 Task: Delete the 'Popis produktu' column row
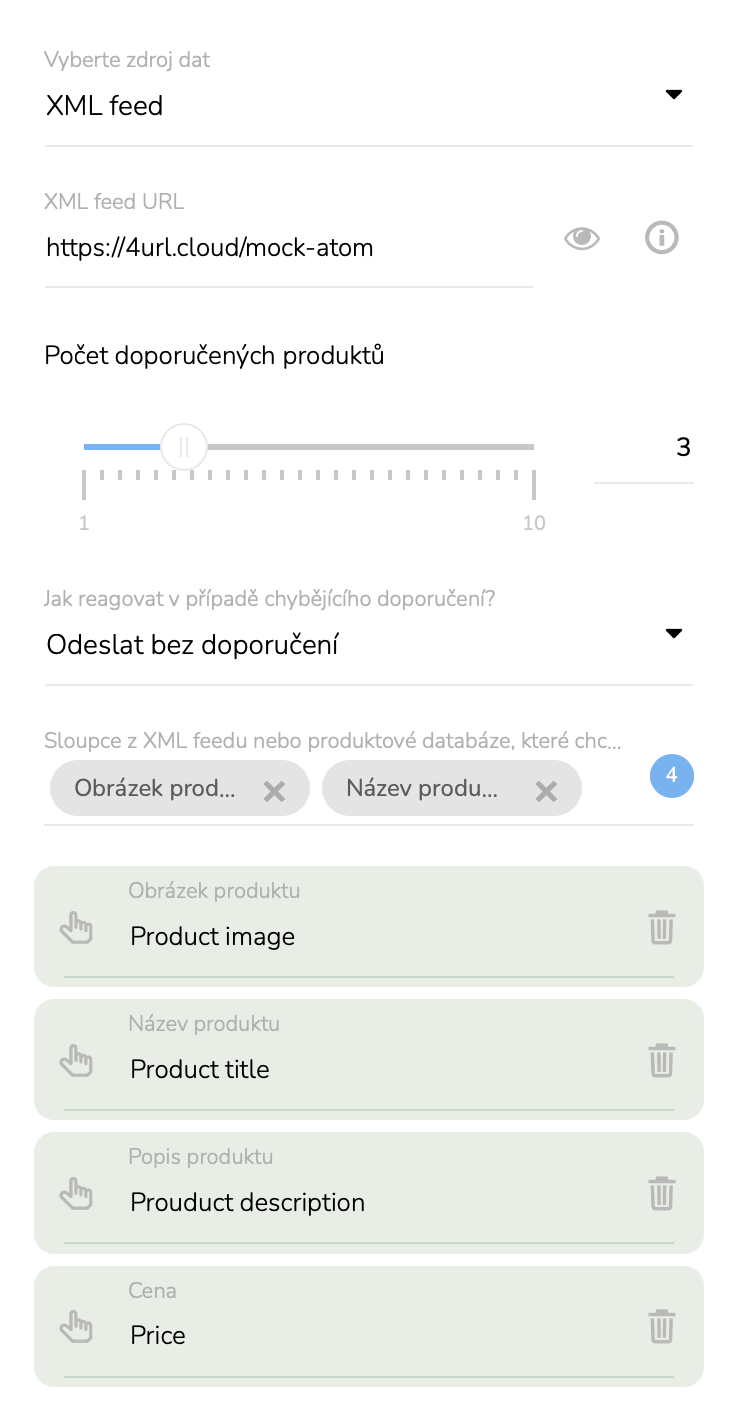(661, 1193)
